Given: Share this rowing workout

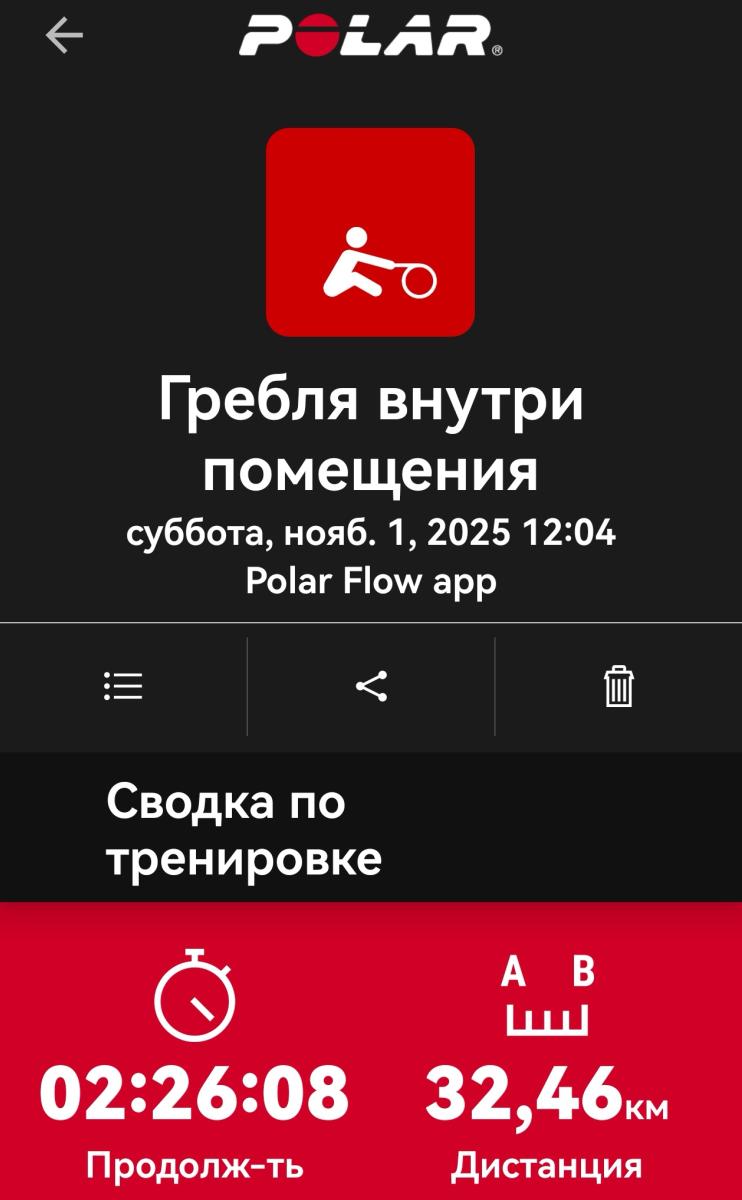Looking at the screenshot, I should (371, 686).
